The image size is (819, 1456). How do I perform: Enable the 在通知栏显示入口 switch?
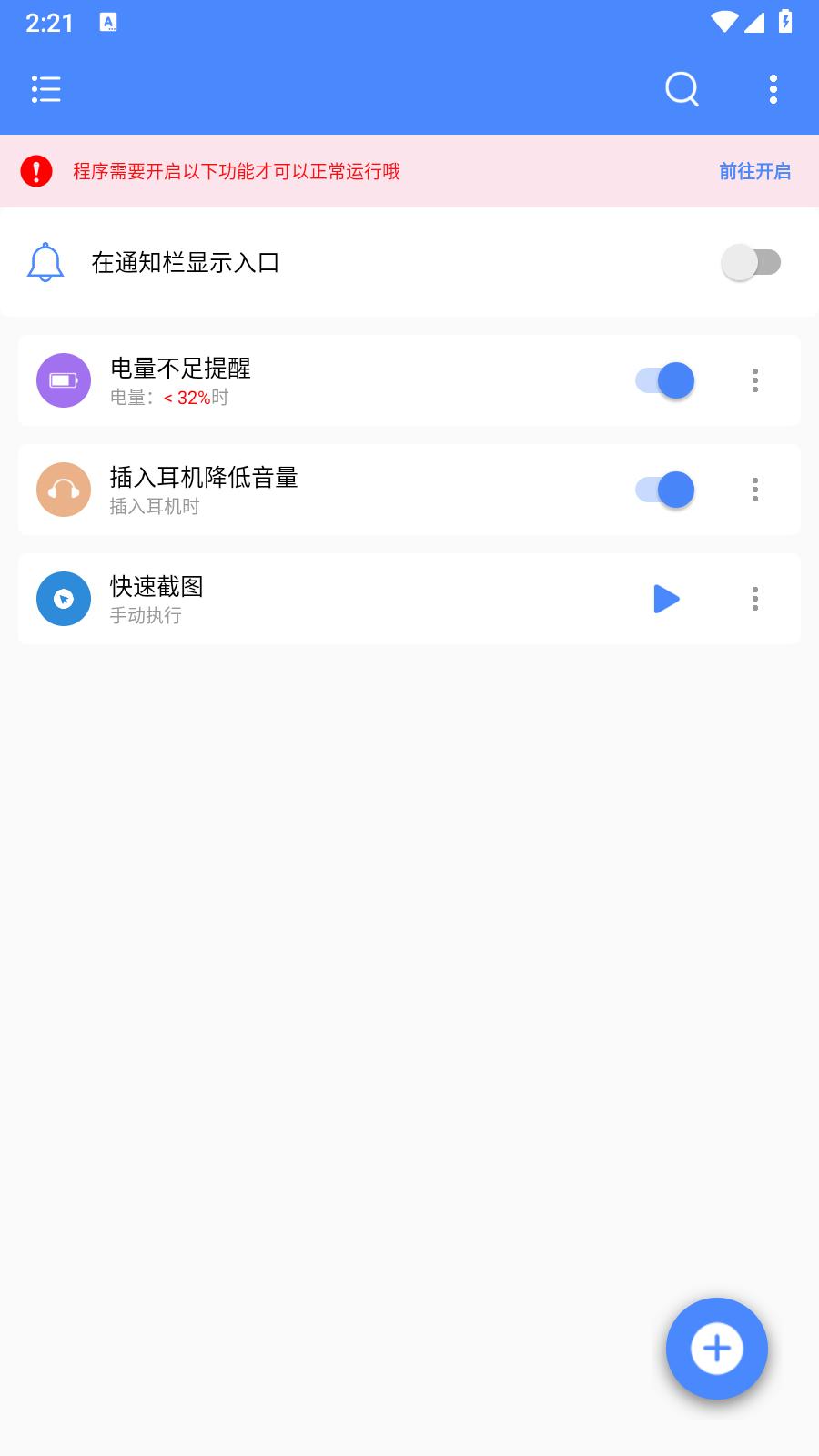pyautogui.click(x=753, y=262)
